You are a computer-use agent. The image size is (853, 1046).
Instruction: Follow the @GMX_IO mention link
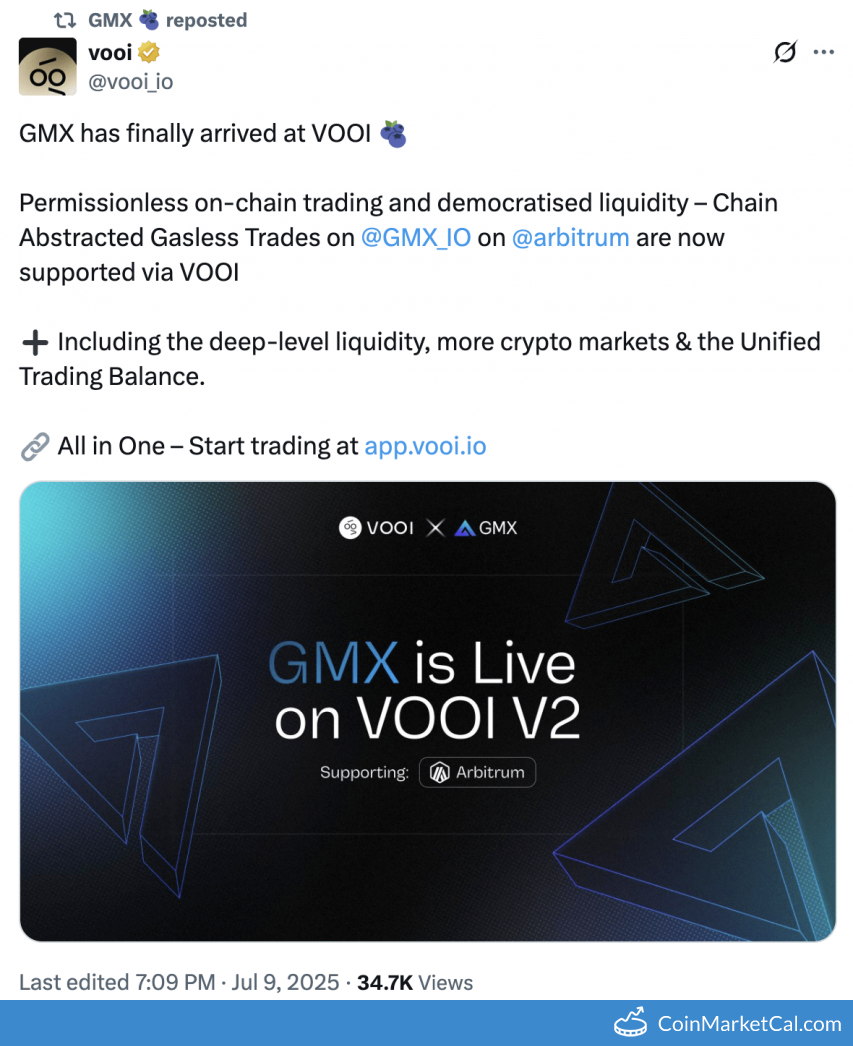415,238
